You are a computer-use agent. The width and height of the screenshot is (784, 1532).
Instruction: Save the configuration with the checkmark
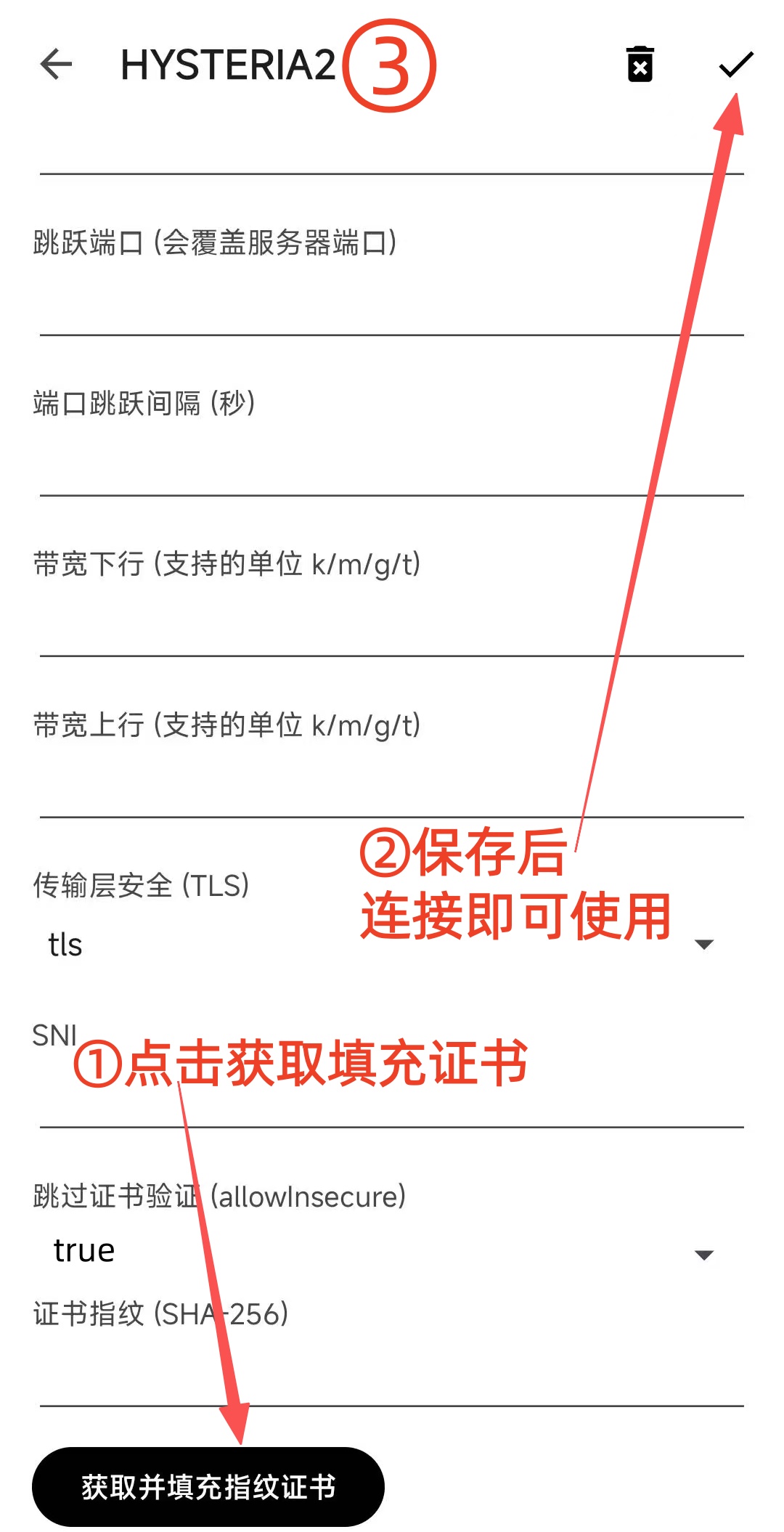point(736,65)
